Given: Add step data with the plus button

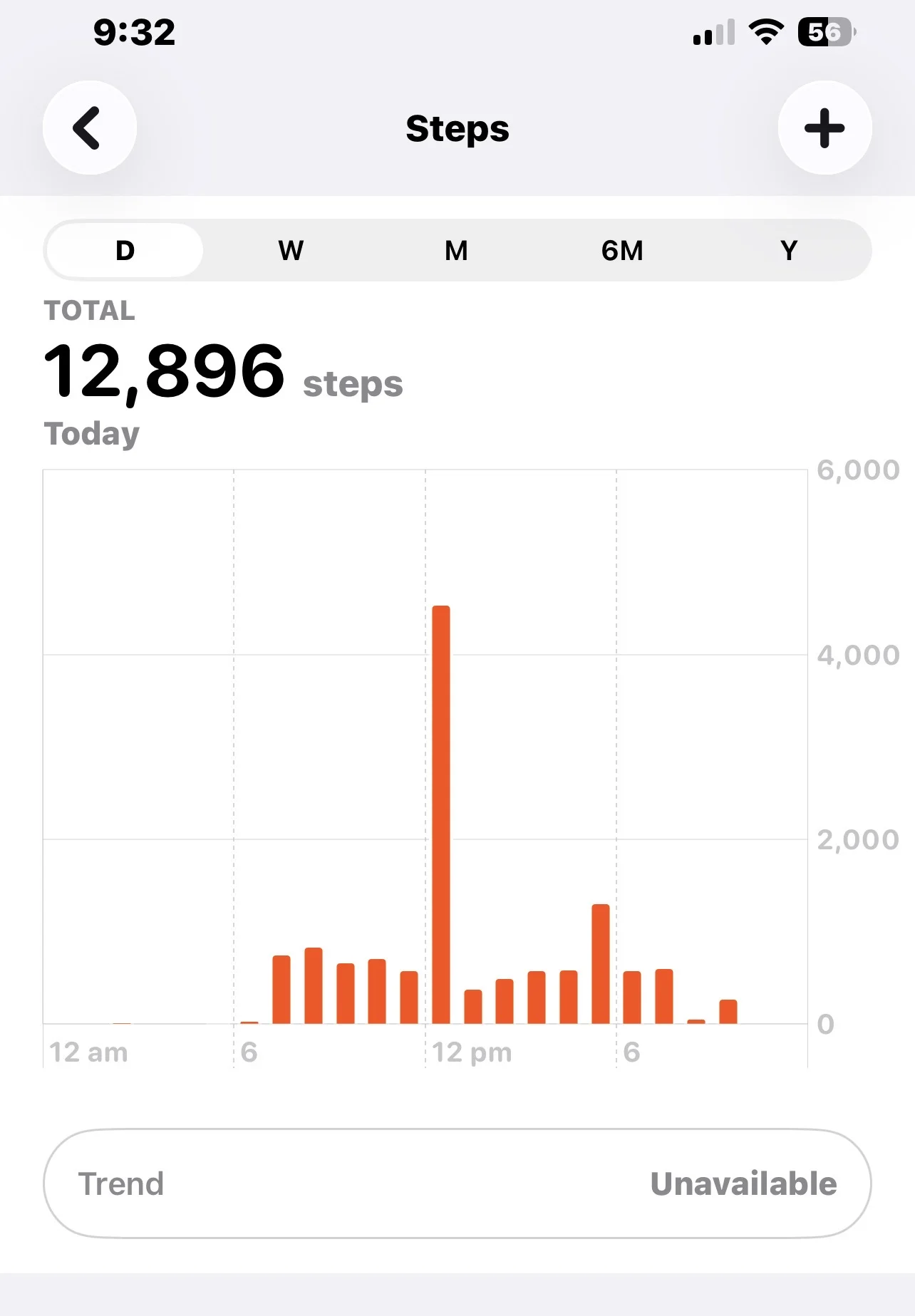Looking at the screenshot, I should click(824, 128).
